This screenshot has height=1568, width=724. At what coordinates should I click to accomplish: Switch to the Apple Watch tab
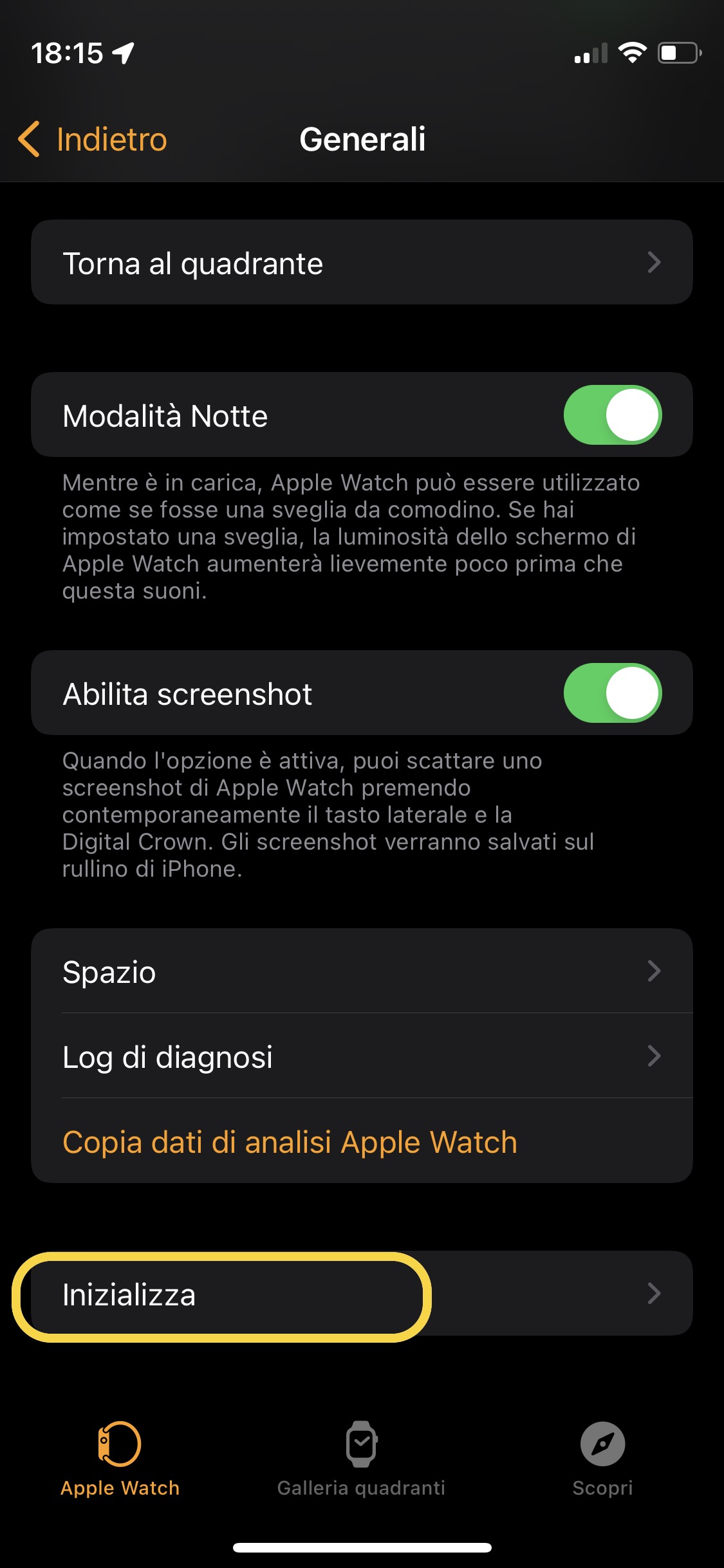pyautogui.click(x=120, y=1459)
